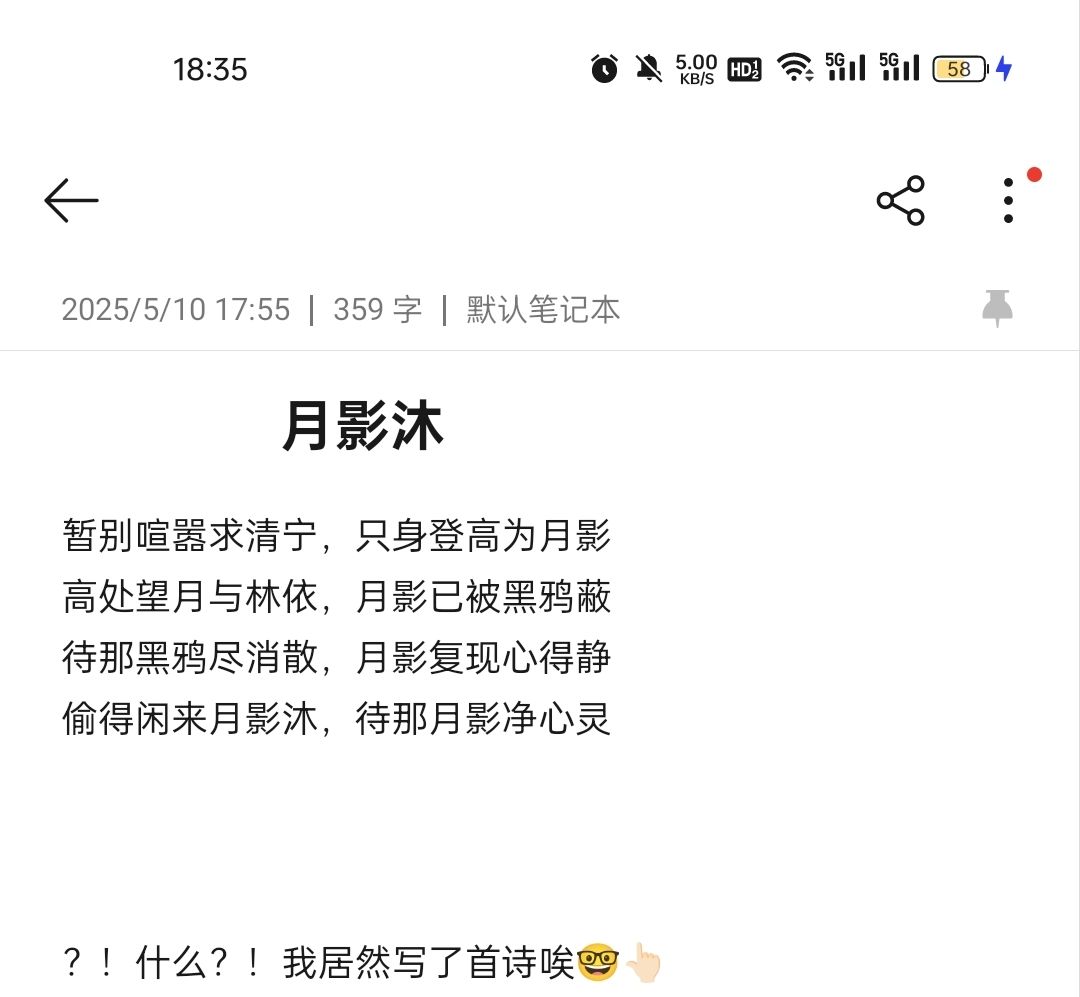The width and height of the screenshot is (1080, 997).
Task: Pin this note with the pushpin icon
Action: pos(997,308)
